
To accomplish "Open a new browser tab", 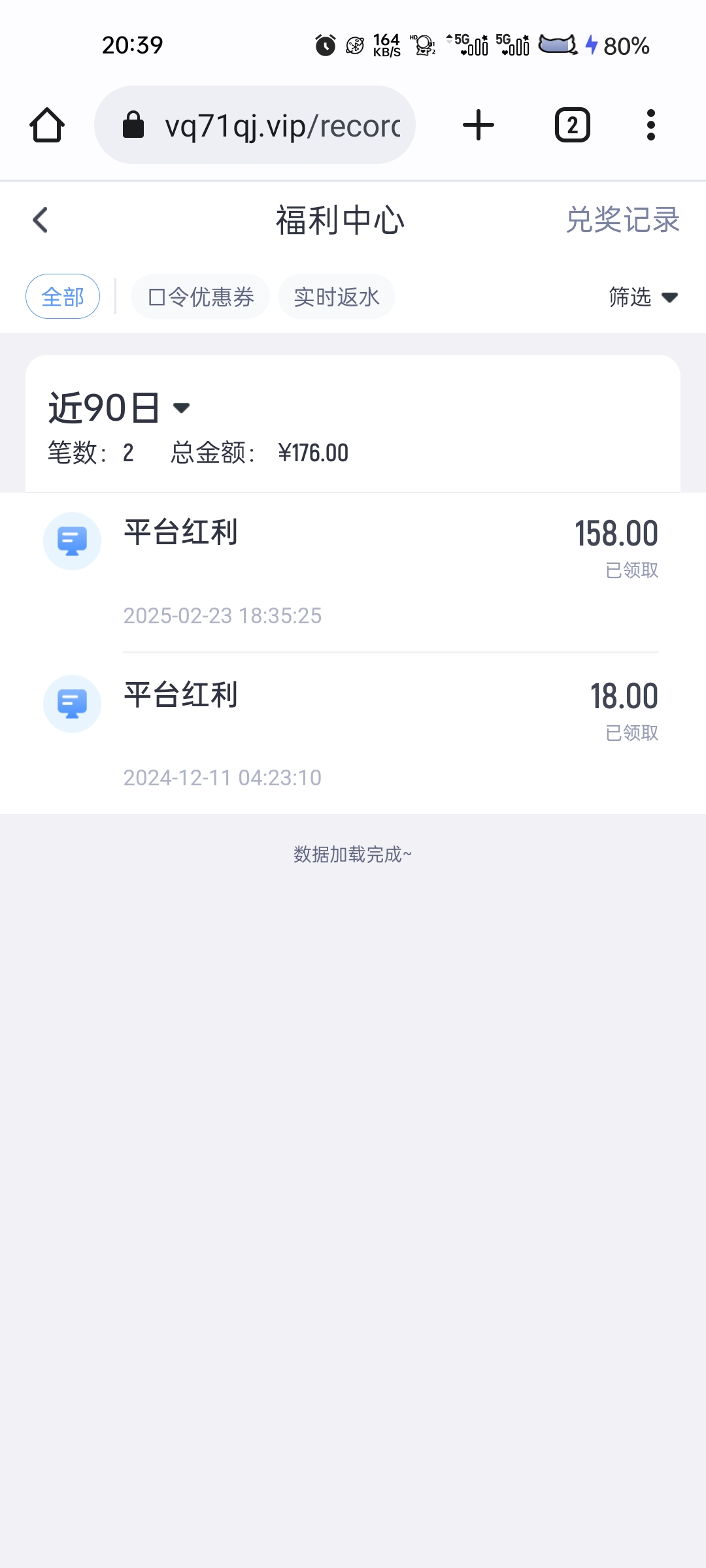I will (x=479, y=125).
